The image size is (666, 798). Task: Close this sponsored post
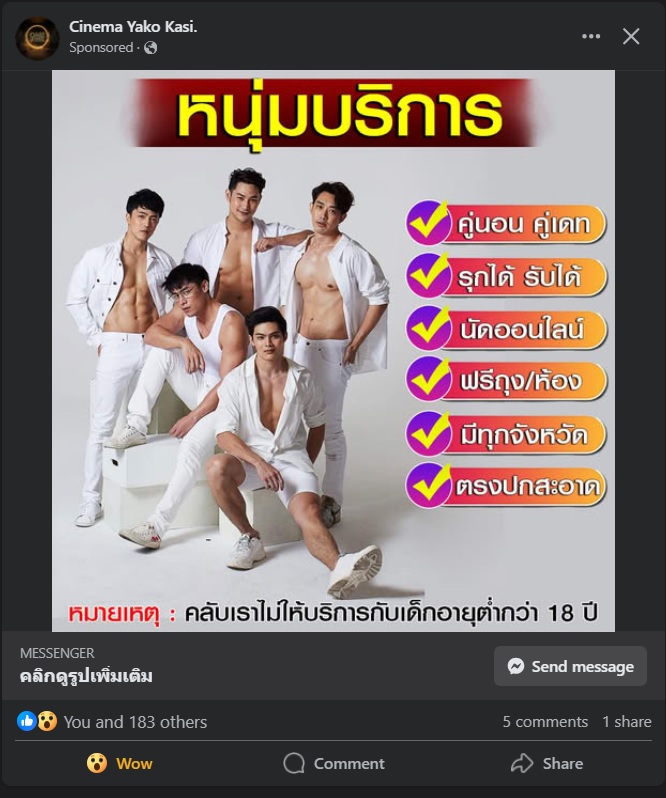[x=631, y=37]
